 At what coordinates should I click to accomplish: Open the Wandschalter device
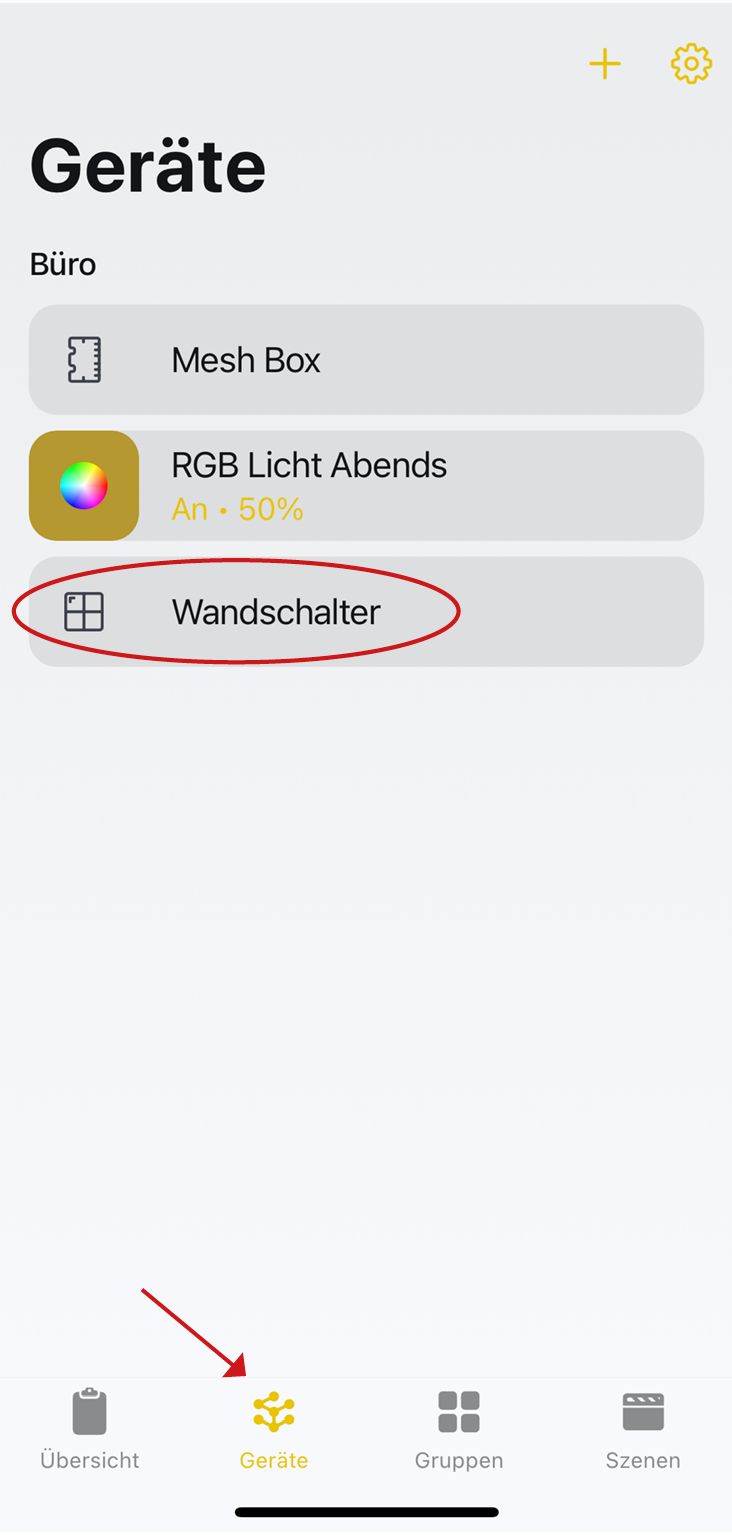coord(366,612)
